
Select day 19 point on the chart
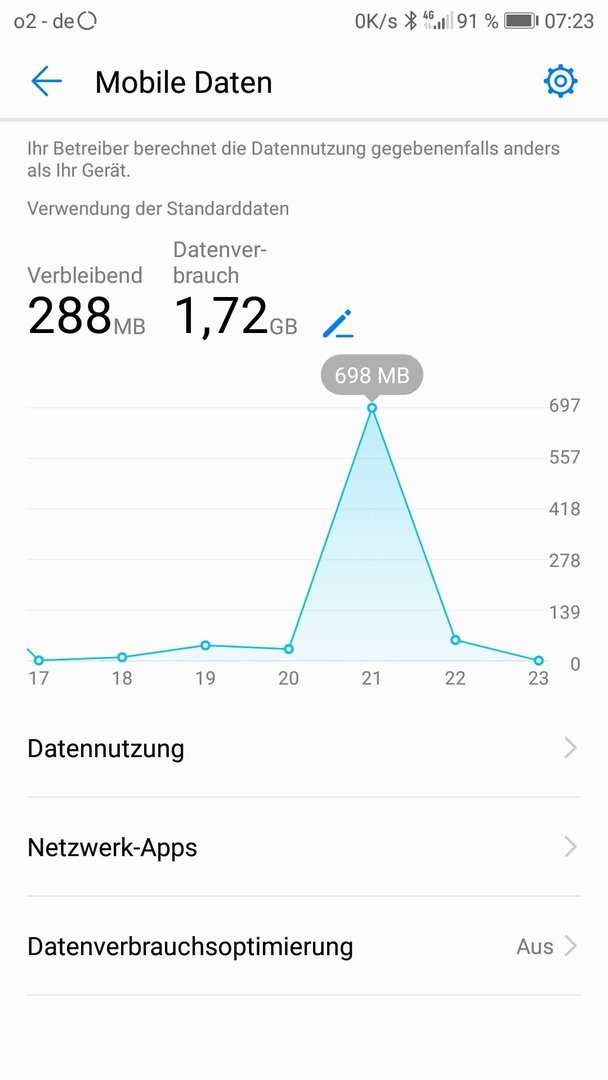[x=205, y=645]
